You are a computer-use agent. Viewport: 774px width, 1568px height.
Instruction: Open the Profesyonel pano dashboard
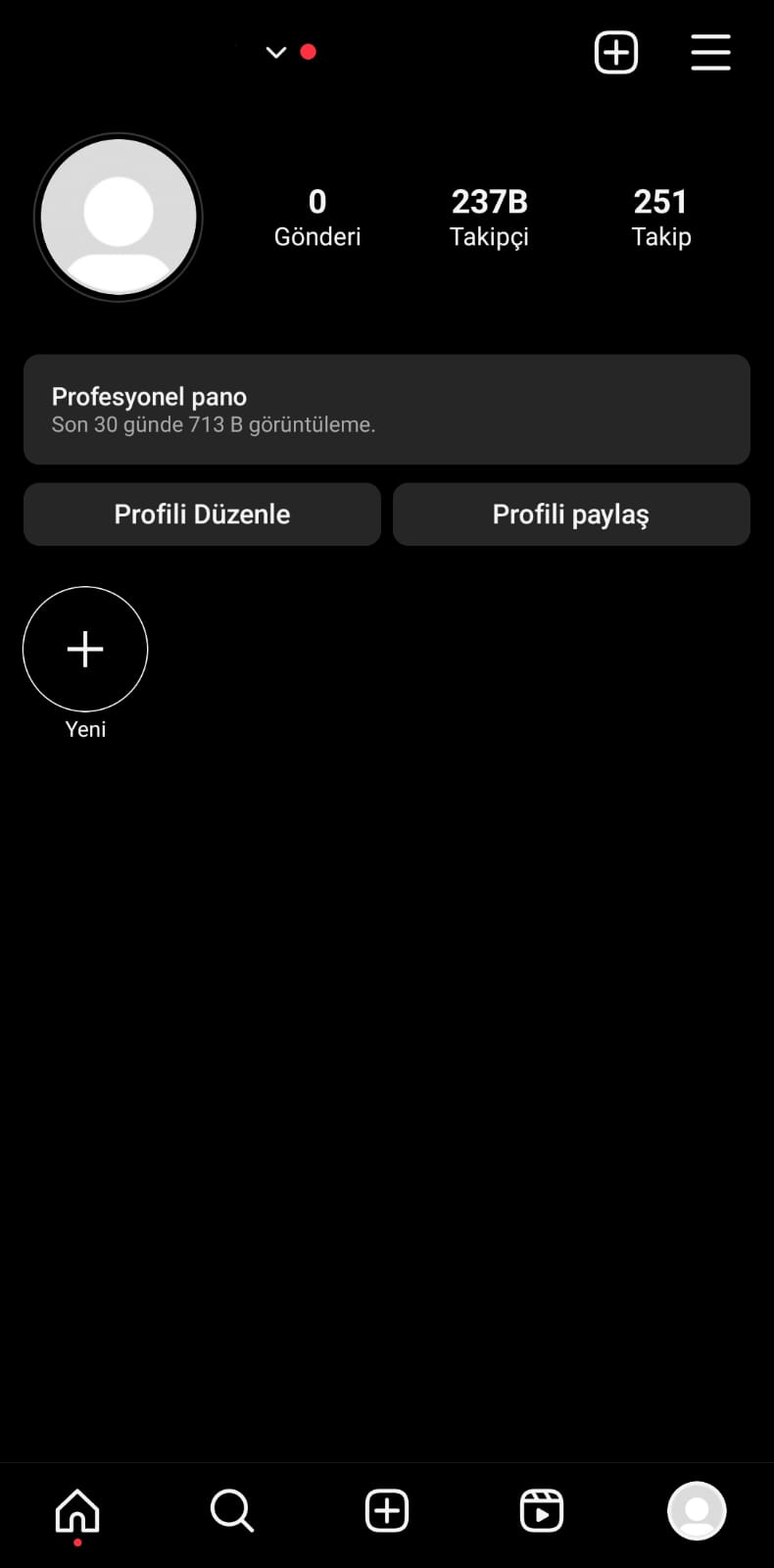click(x=387, y=409)
